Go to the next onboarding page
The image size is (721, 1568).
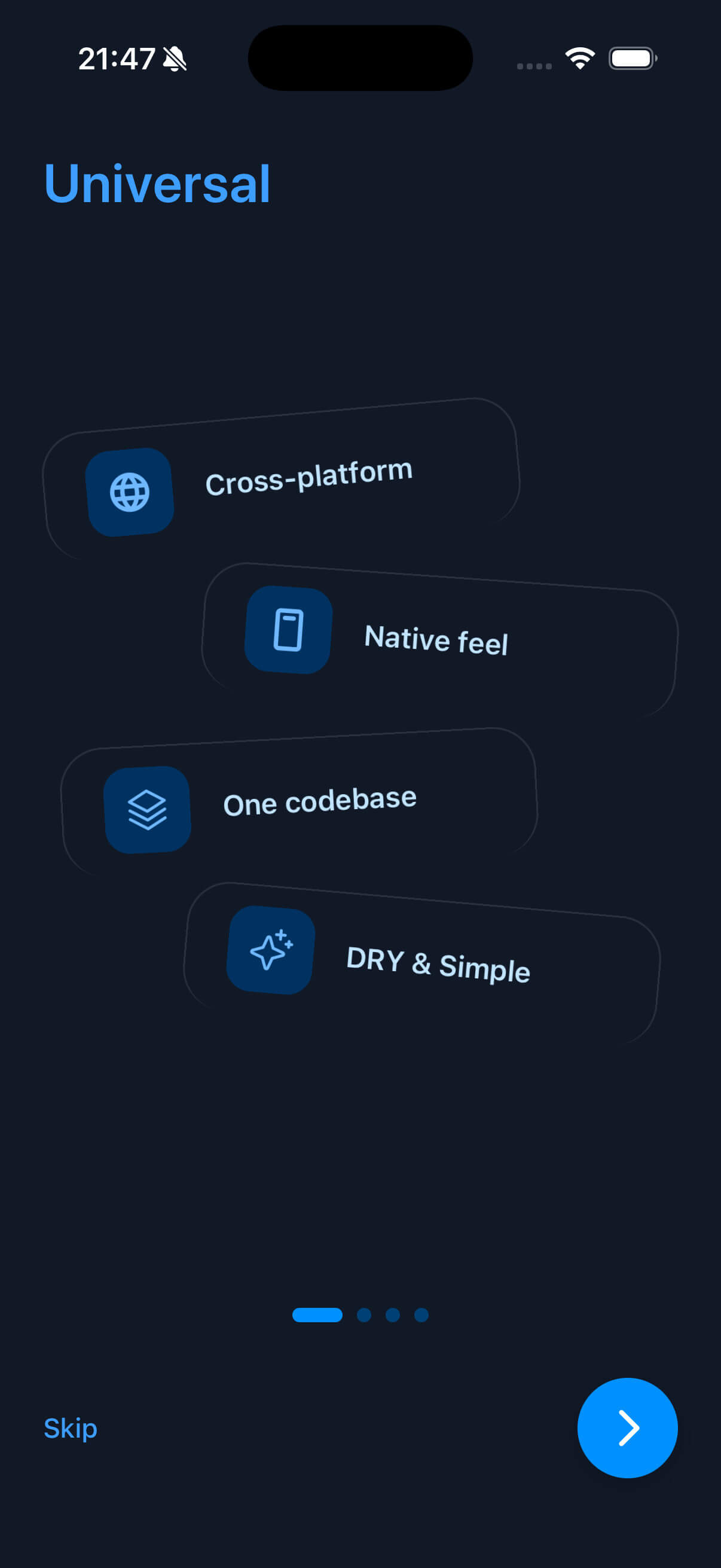(627, 1427)
